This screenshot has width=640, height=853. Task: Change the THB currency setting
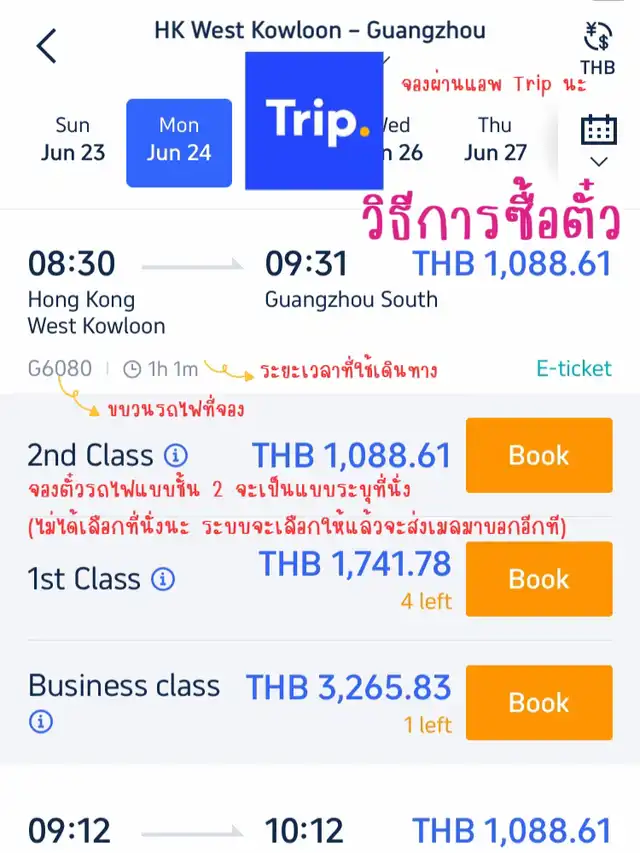tap(598, 48)
